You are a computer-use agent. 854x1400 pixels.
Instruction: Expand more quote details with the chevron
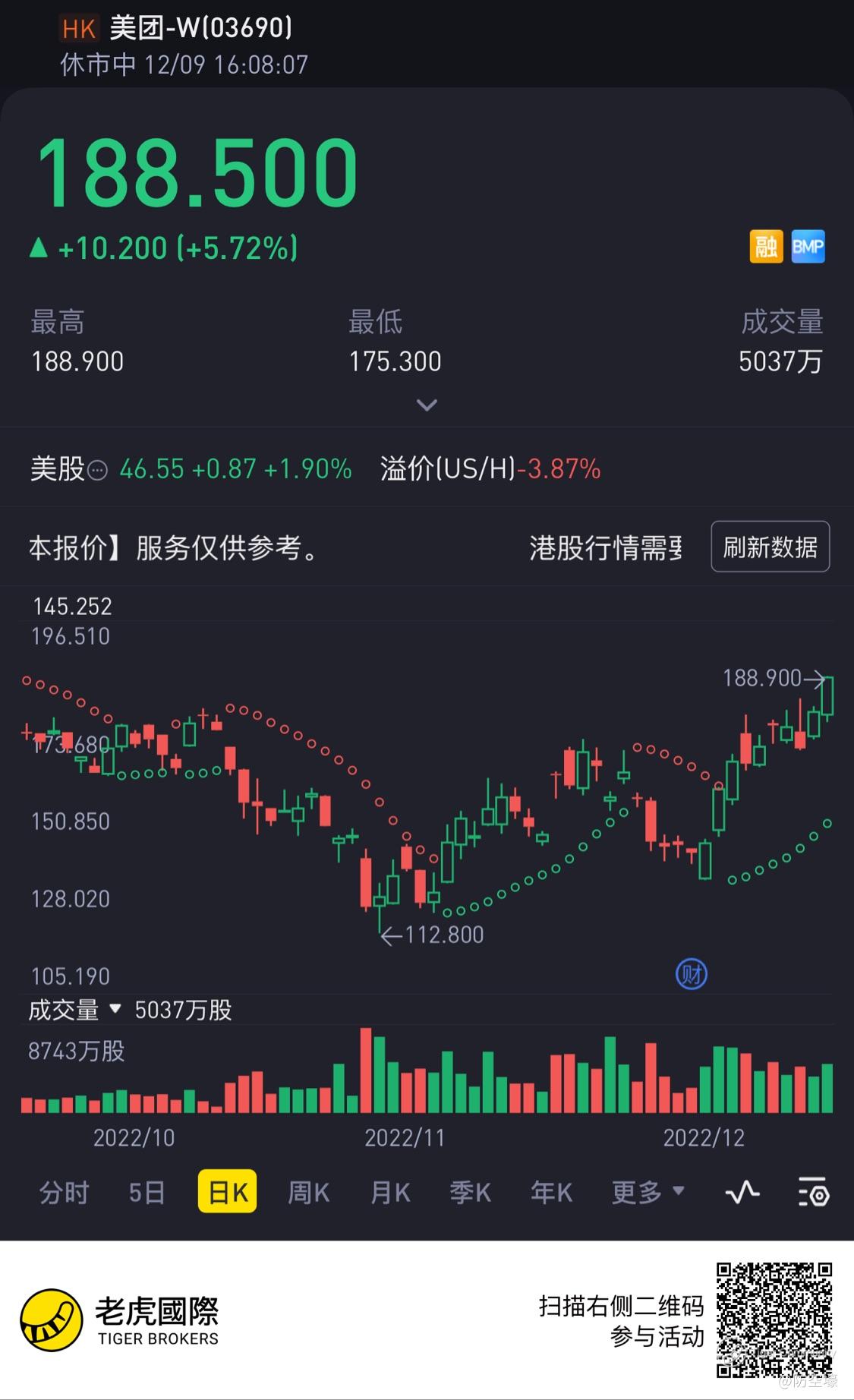point(427,405)
